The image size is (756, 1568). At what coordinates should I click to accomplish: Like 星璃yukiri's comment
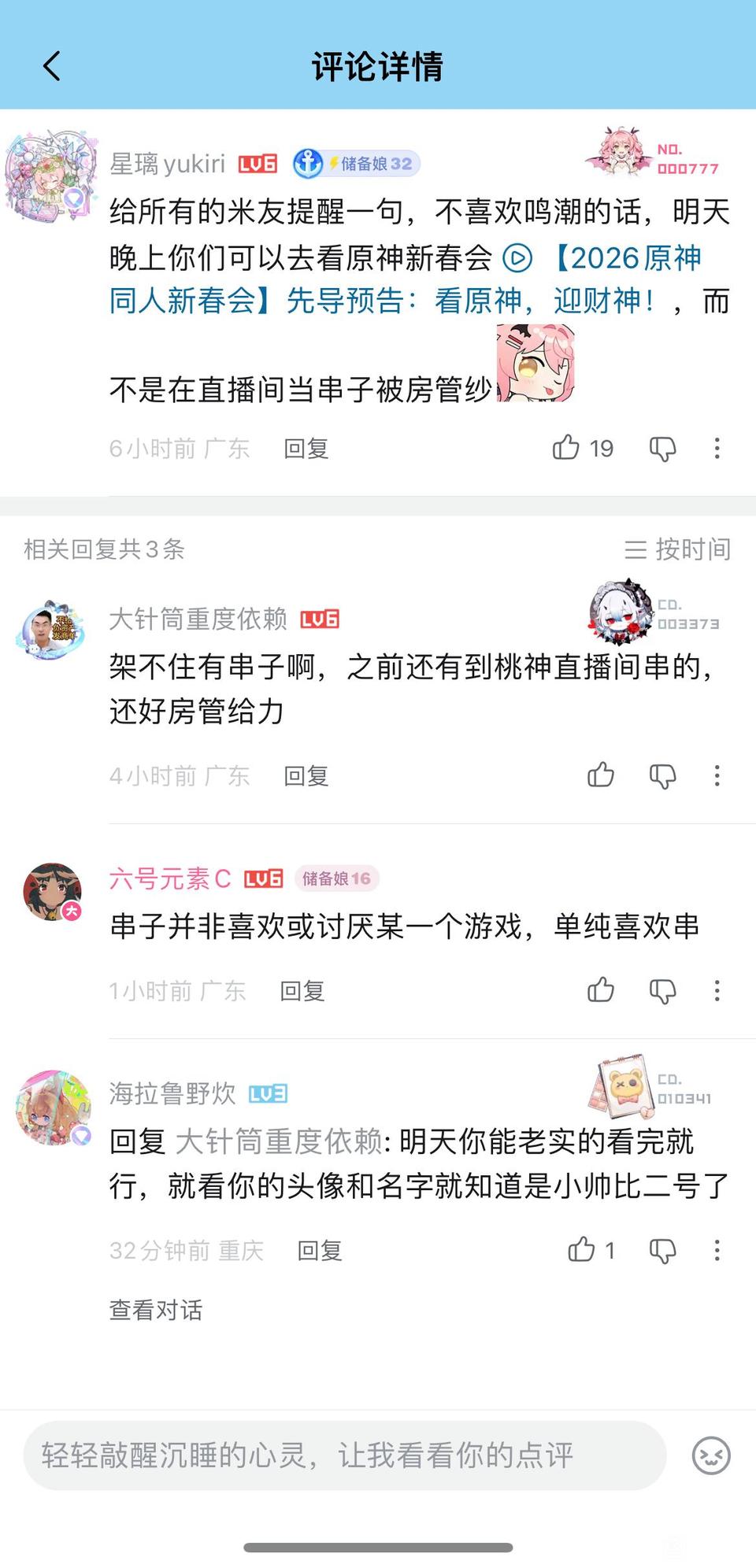[x=565, y=448]
